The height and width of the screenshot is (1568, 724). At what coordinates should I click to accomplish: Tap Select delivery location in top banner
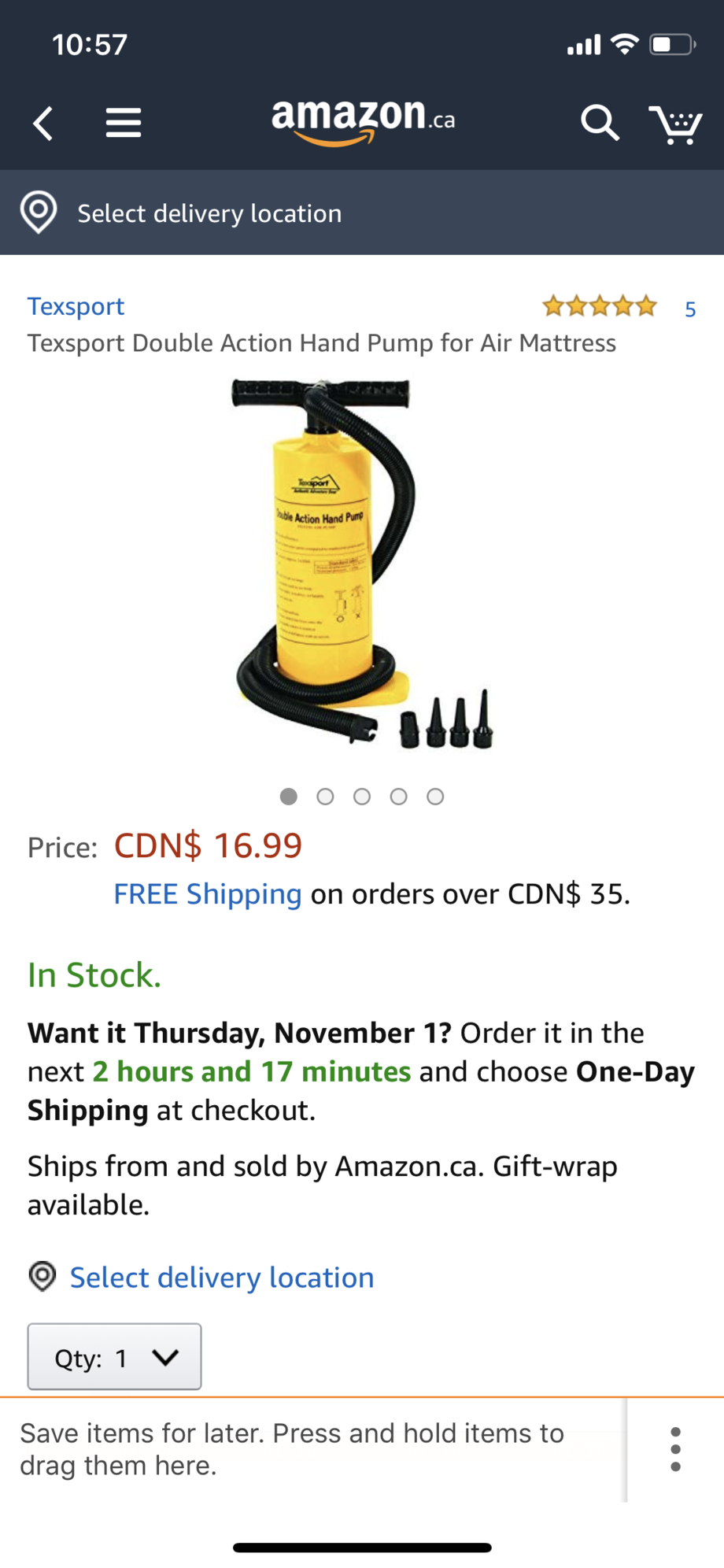[x=209, y=213]
